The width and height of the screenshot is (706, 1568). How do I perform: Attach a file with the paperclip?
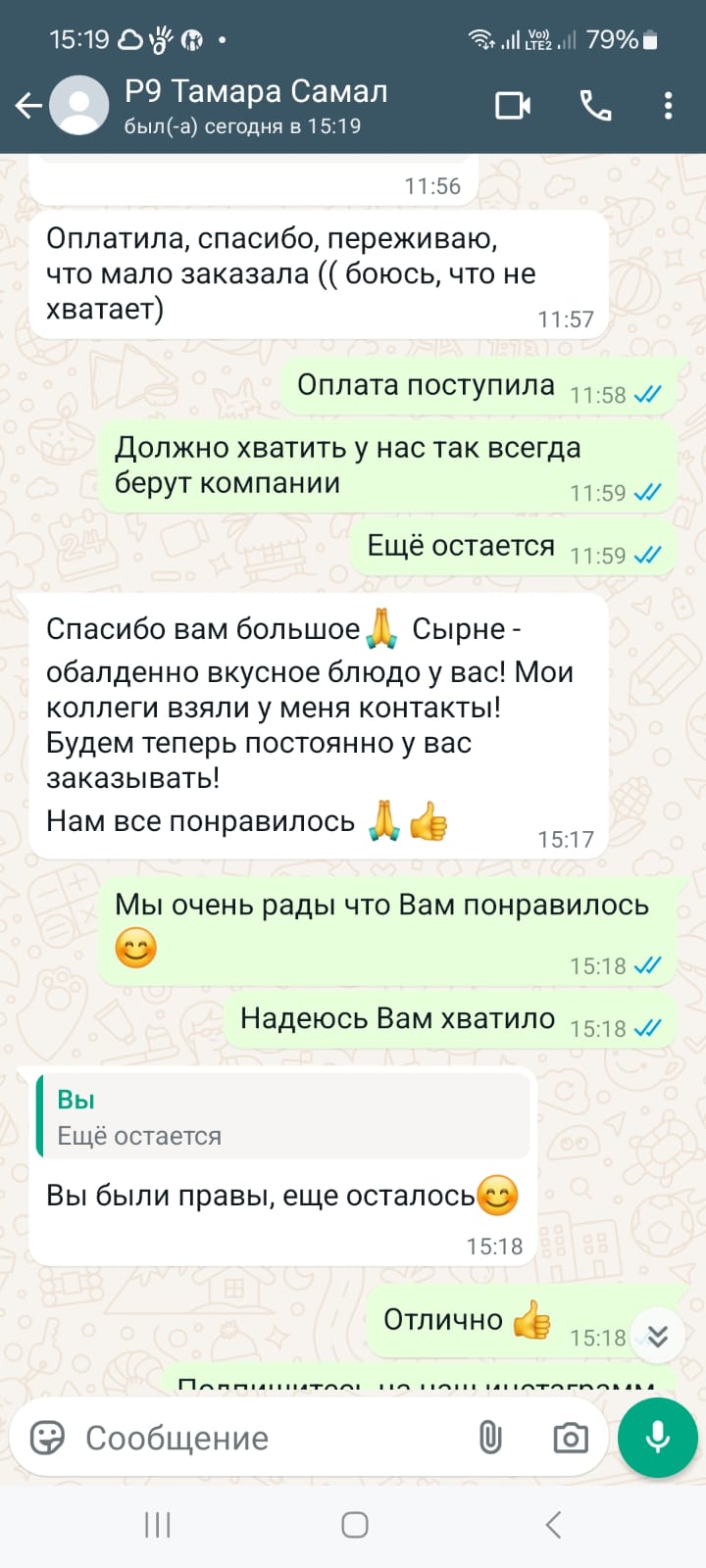[490, 1438]
